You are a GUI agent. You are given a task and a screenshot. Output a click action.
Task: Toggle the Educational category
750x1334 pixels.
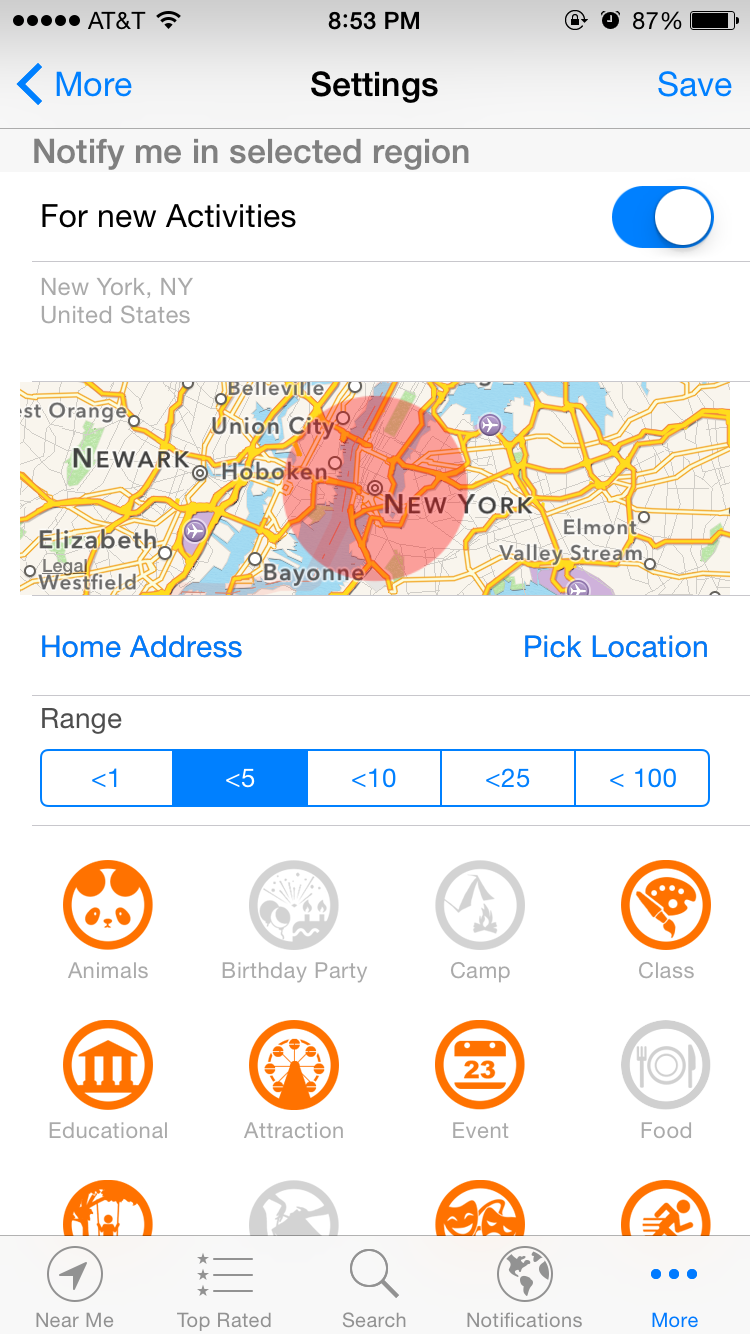(x=108, y=1066)
